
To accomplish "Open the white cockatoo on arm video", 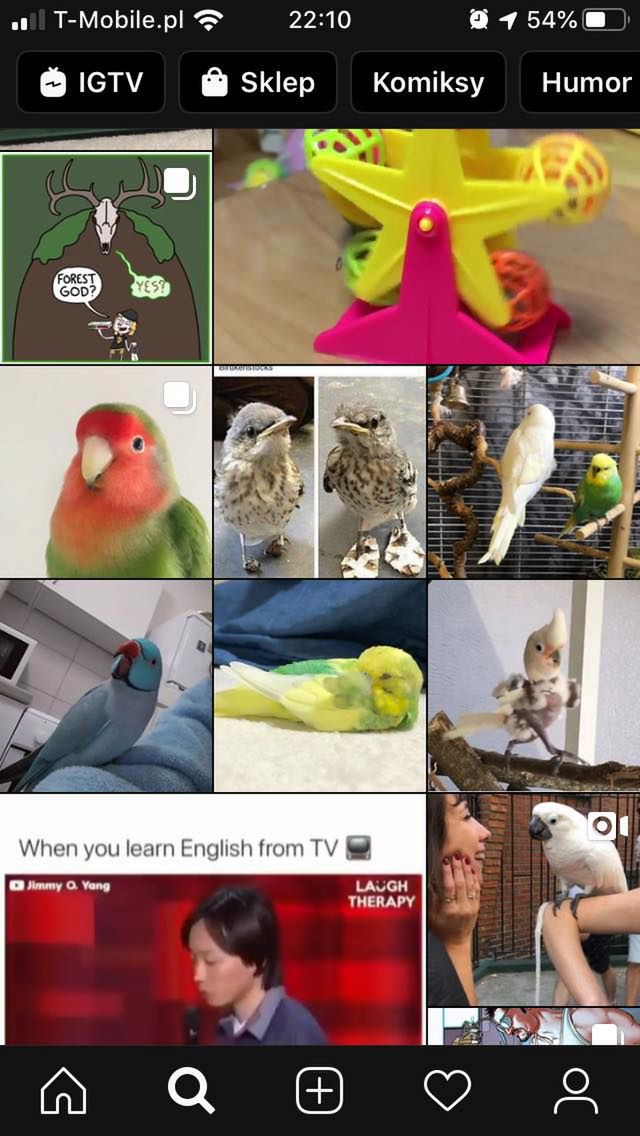I will [x=534, y=899].
